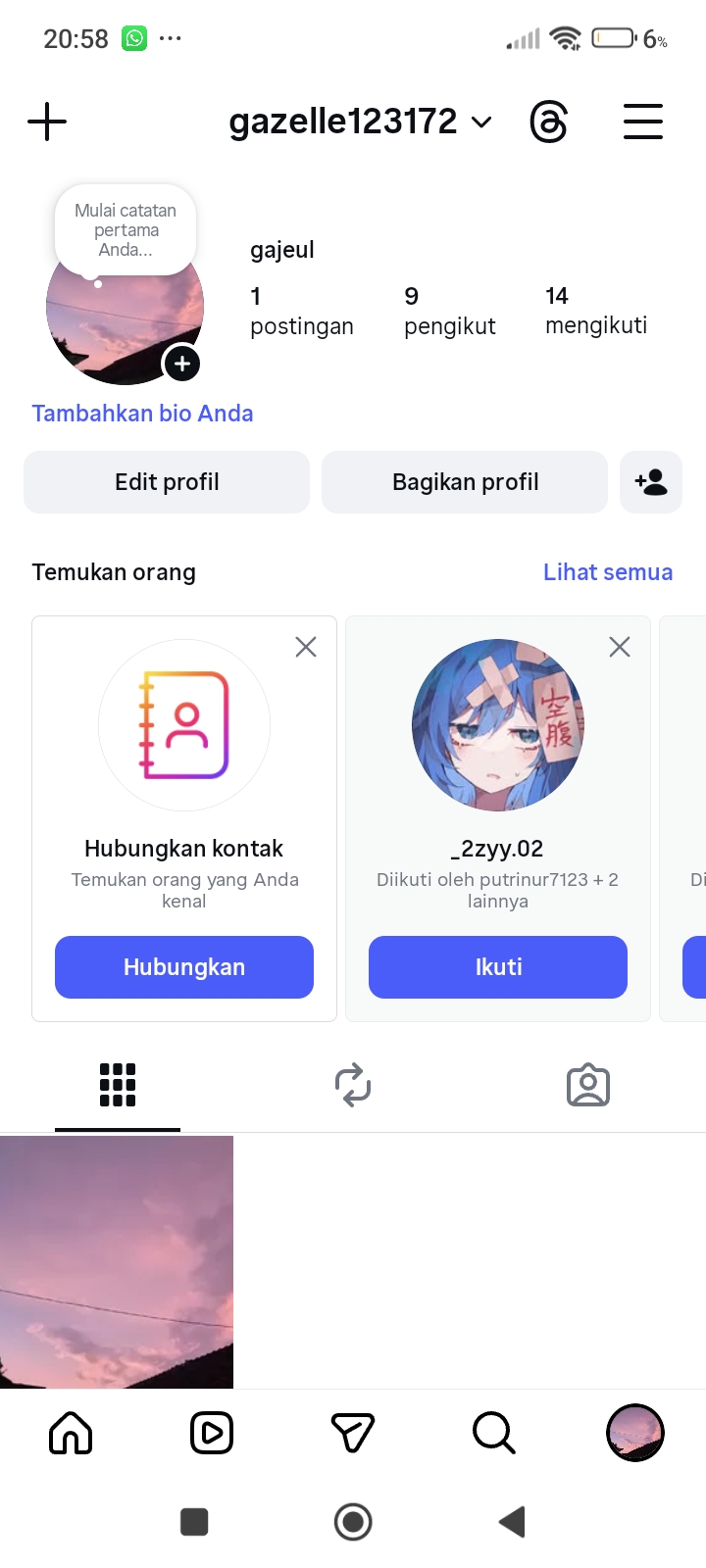Go to the Home feed tab

71,1434
